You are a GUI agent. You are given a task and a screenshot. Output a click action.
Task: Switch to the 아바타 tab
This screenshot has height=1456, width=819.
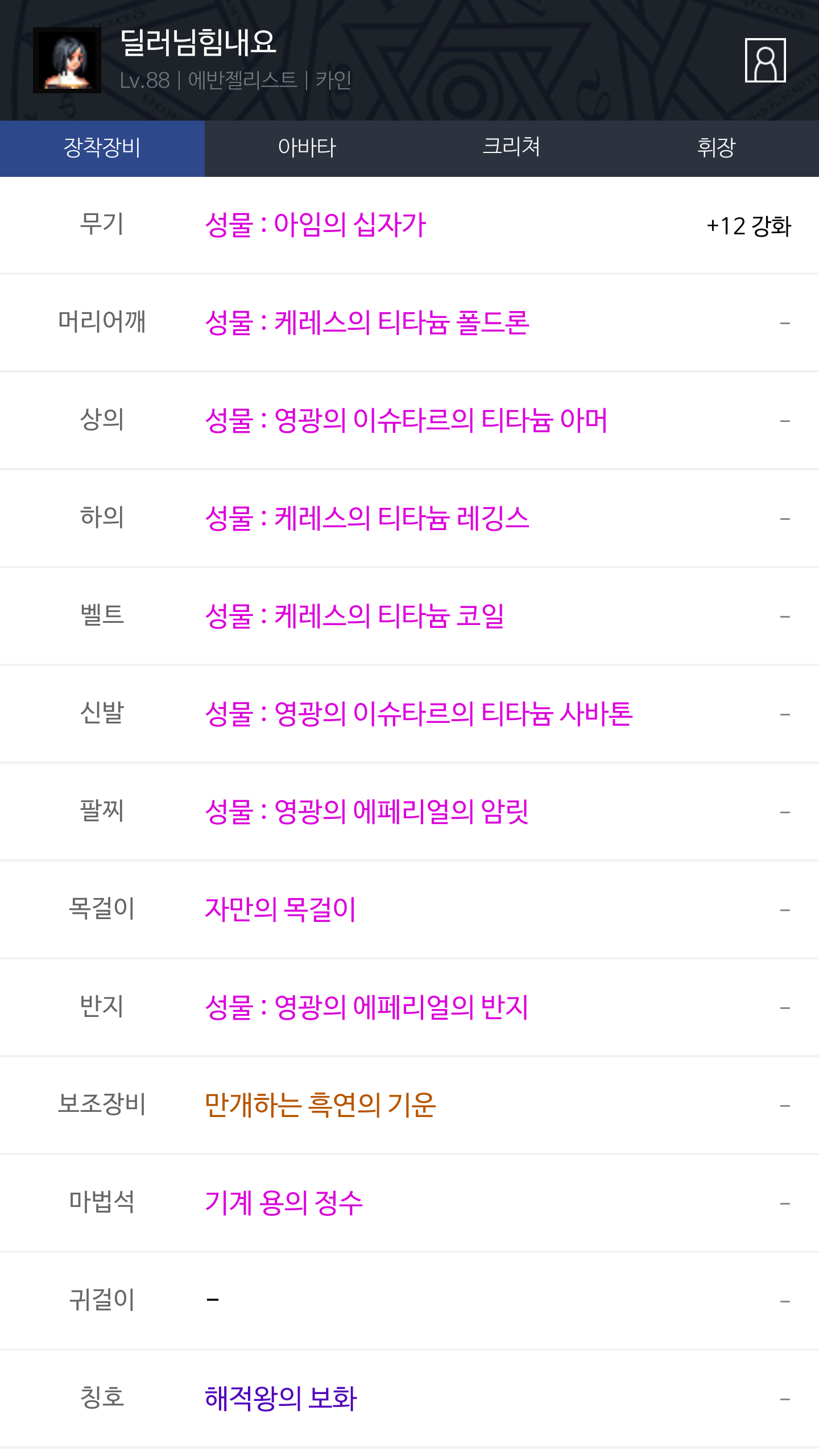(x=307, y=148)
